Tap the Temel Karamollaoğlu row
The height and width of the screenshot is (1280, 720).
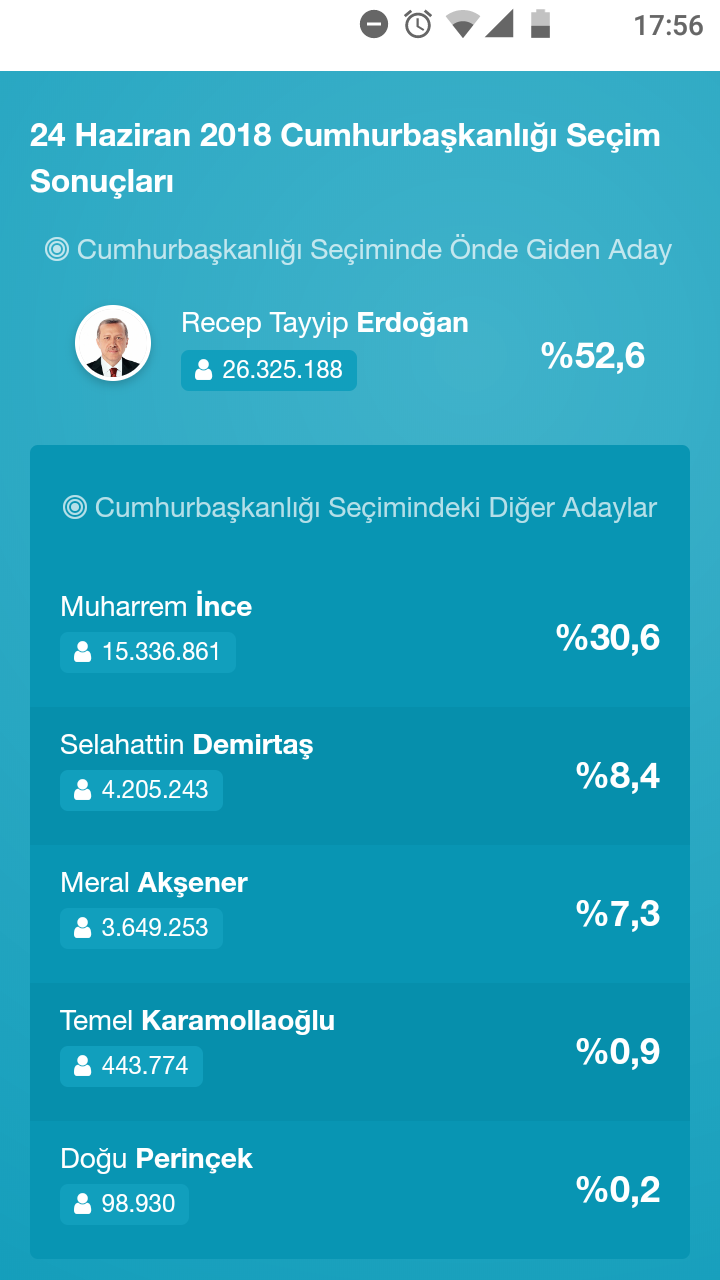[x=360, y=1052]
